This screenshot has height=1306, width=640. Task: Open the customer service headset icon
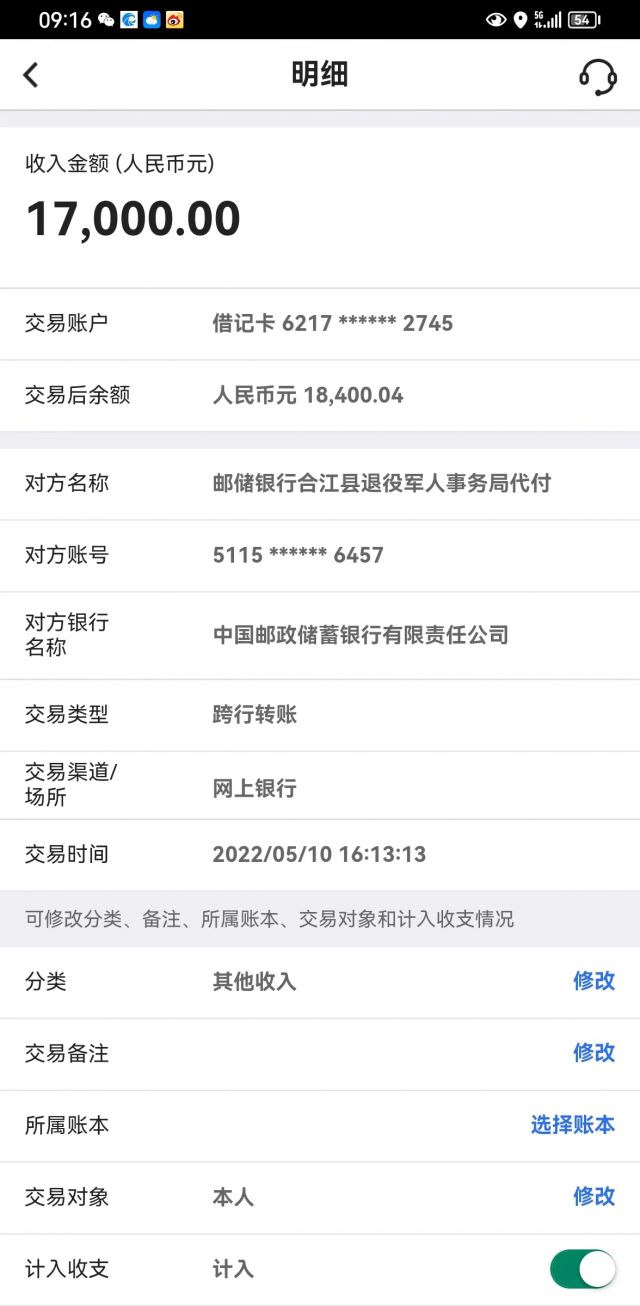click(598, 76)
